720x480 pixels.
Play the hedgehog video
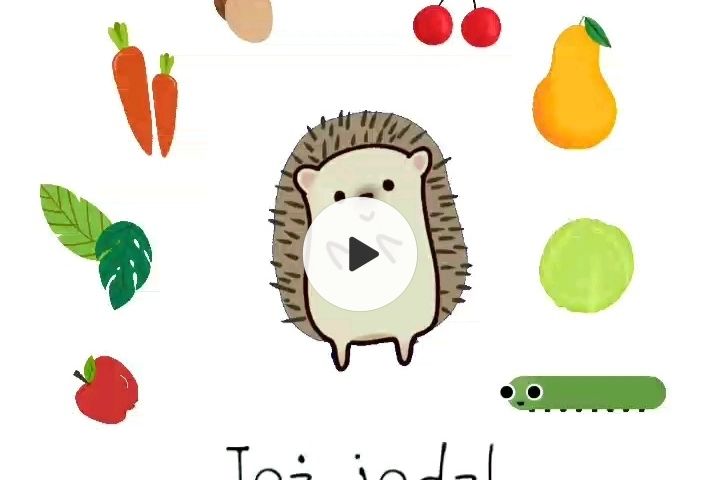pos(361,254)
